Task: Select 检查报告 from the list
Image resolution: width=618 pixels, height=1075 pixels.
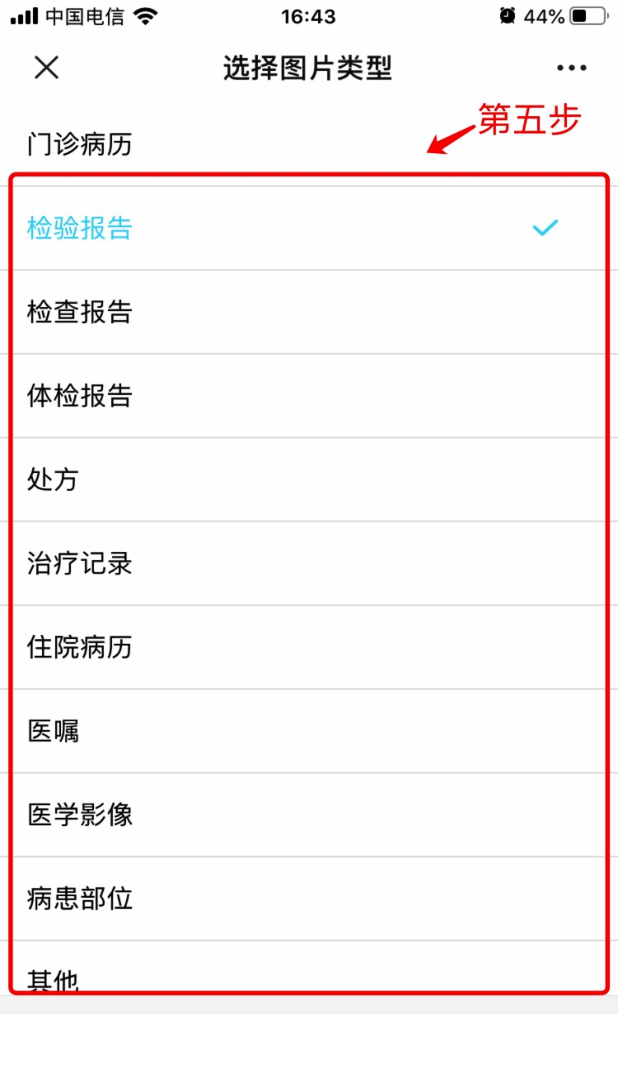Action: click(80, 313)
